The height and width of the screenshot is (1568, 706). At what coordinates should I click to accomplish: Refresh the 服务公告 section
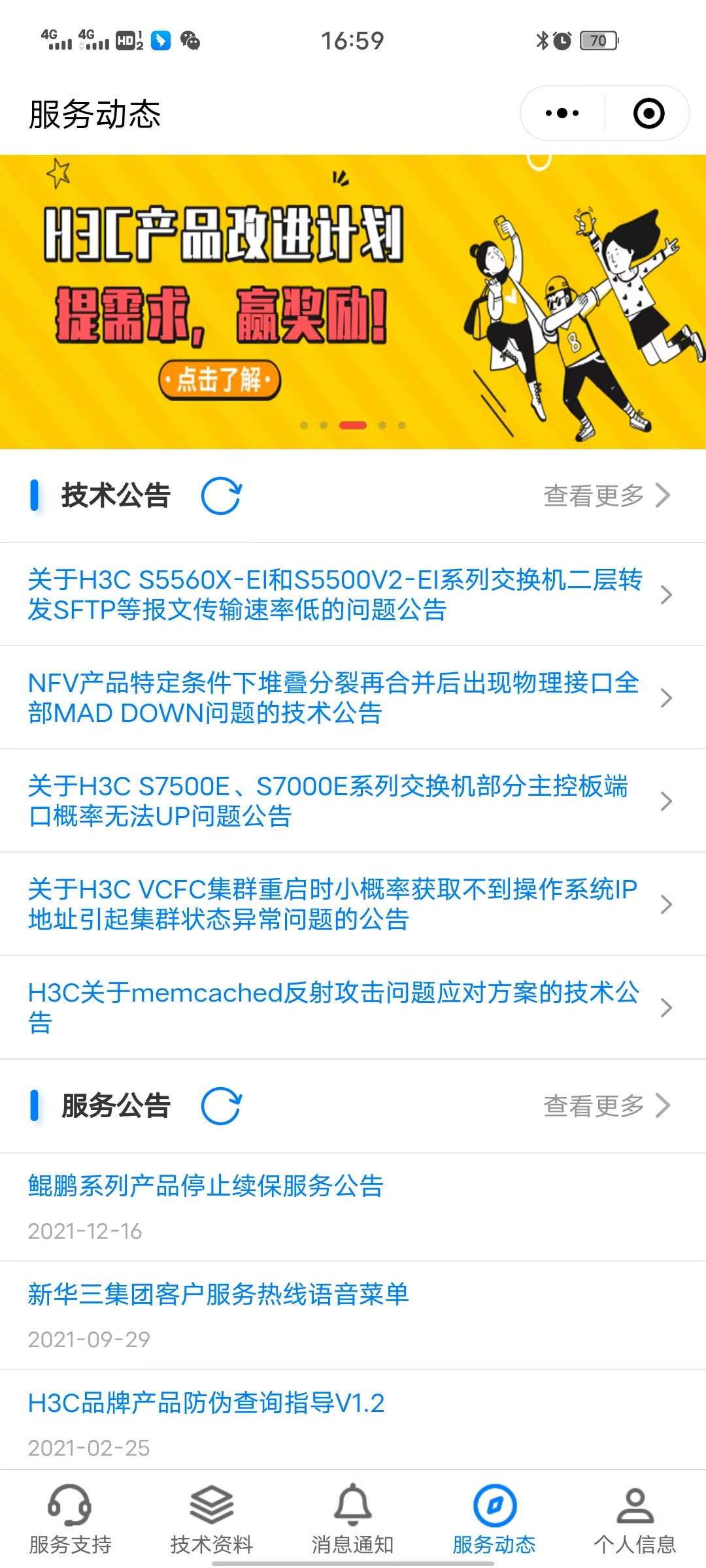(x=221, y=1106)
